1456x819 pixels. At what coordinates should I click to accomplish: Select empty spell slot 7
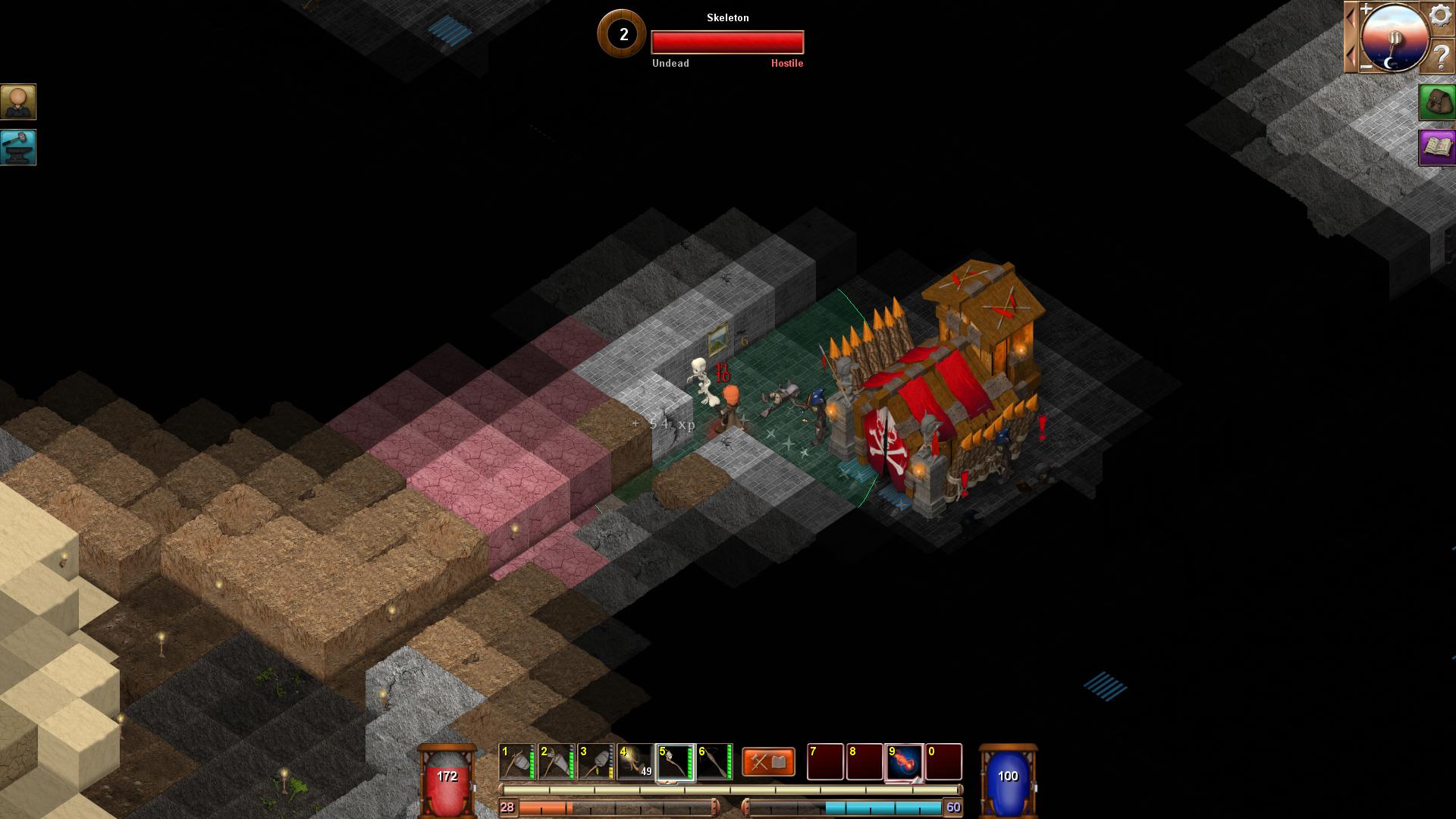pyautogui.click(x=825, y=762)
